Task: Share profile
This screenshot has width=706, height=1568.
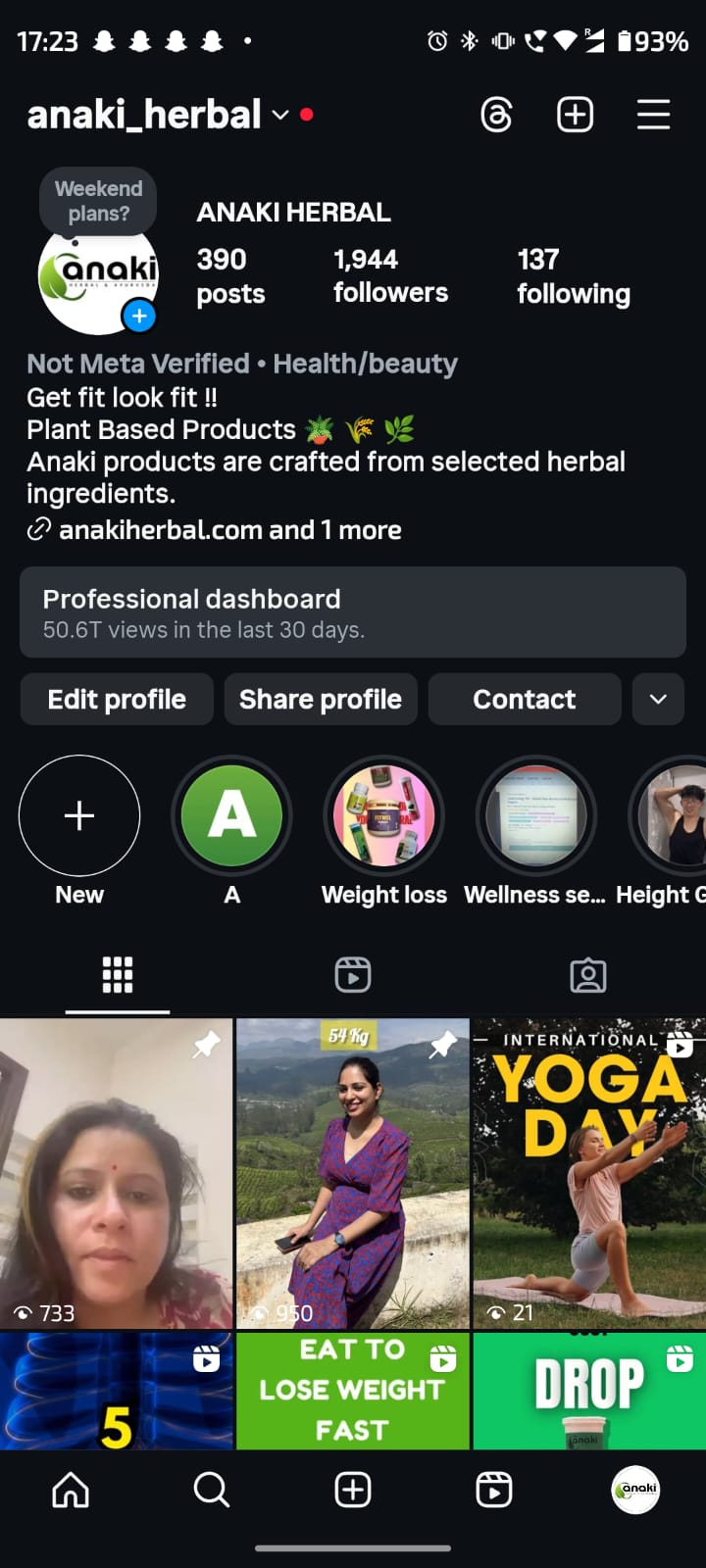Action: [x=321, y=699]
